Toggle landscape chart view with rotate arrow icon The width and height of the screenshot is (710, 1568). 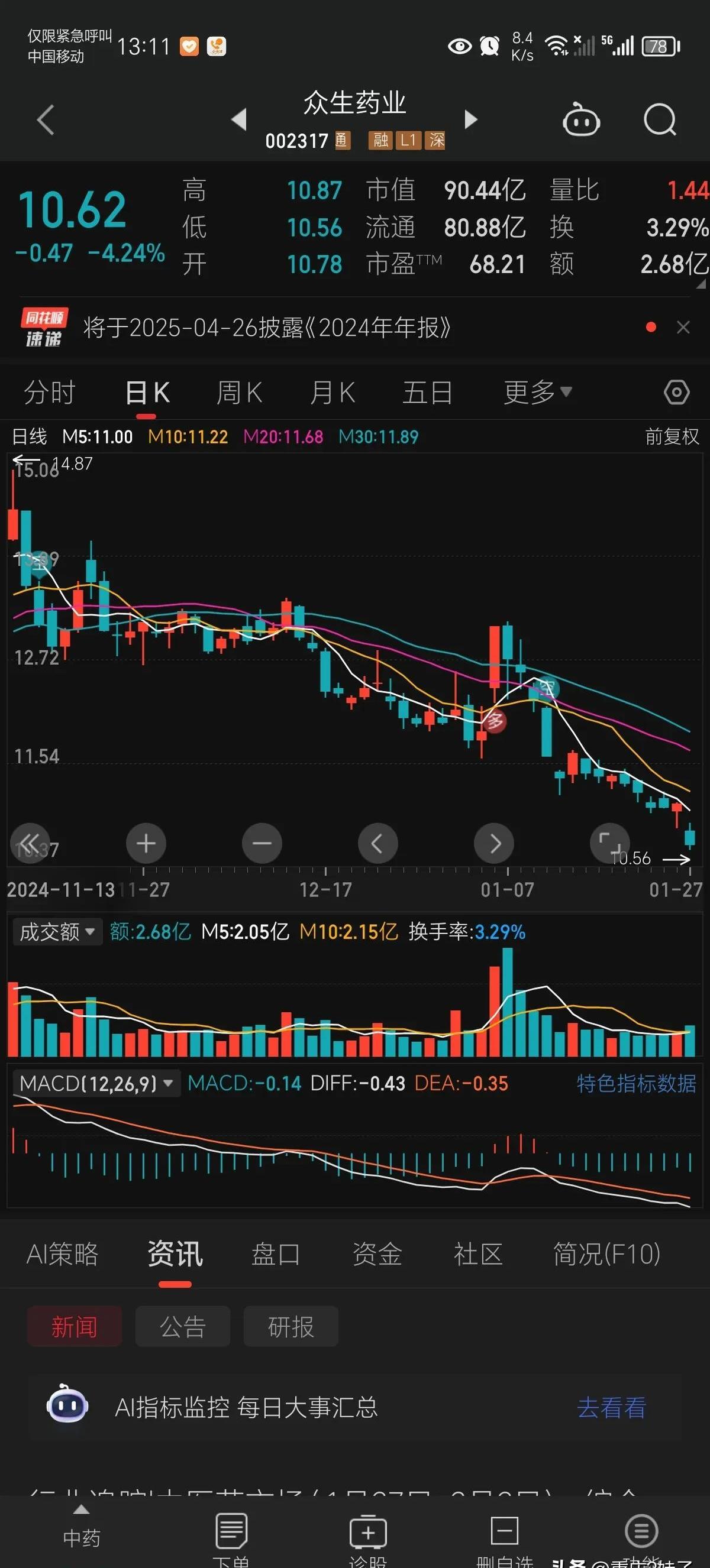(609, 843)
